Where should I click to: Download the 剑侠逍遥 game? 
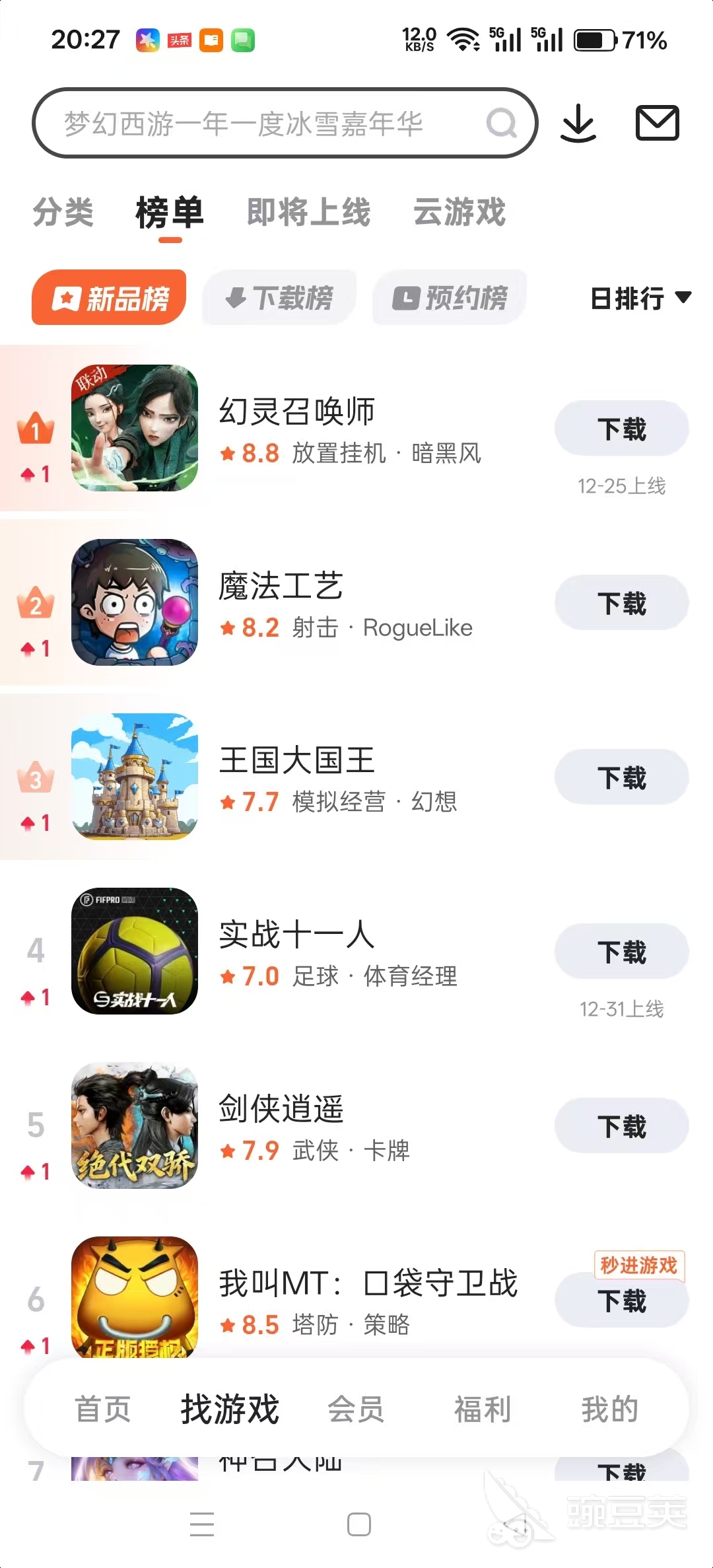pyautogui.click(x=621, y=1126)
